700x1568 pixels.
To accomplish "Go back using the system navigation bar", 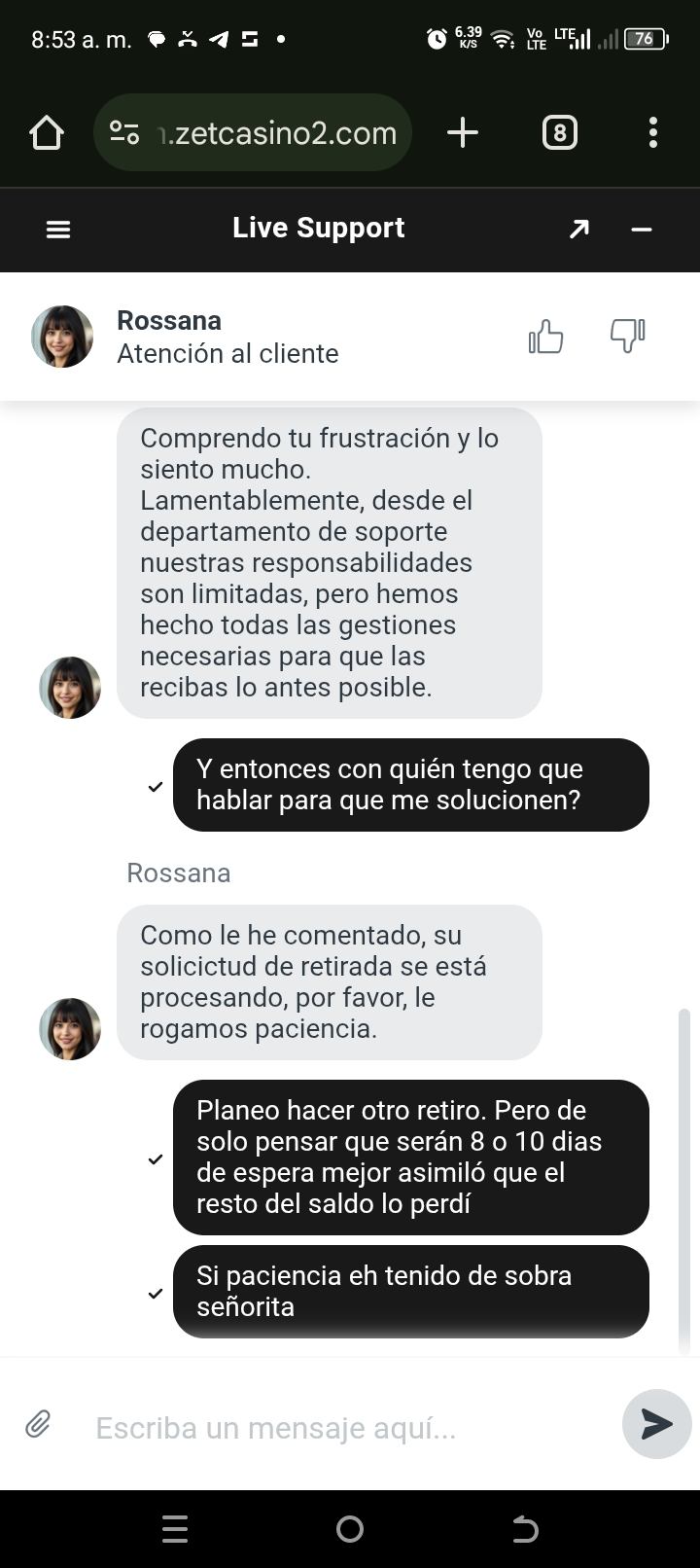I will point(525,1529).
